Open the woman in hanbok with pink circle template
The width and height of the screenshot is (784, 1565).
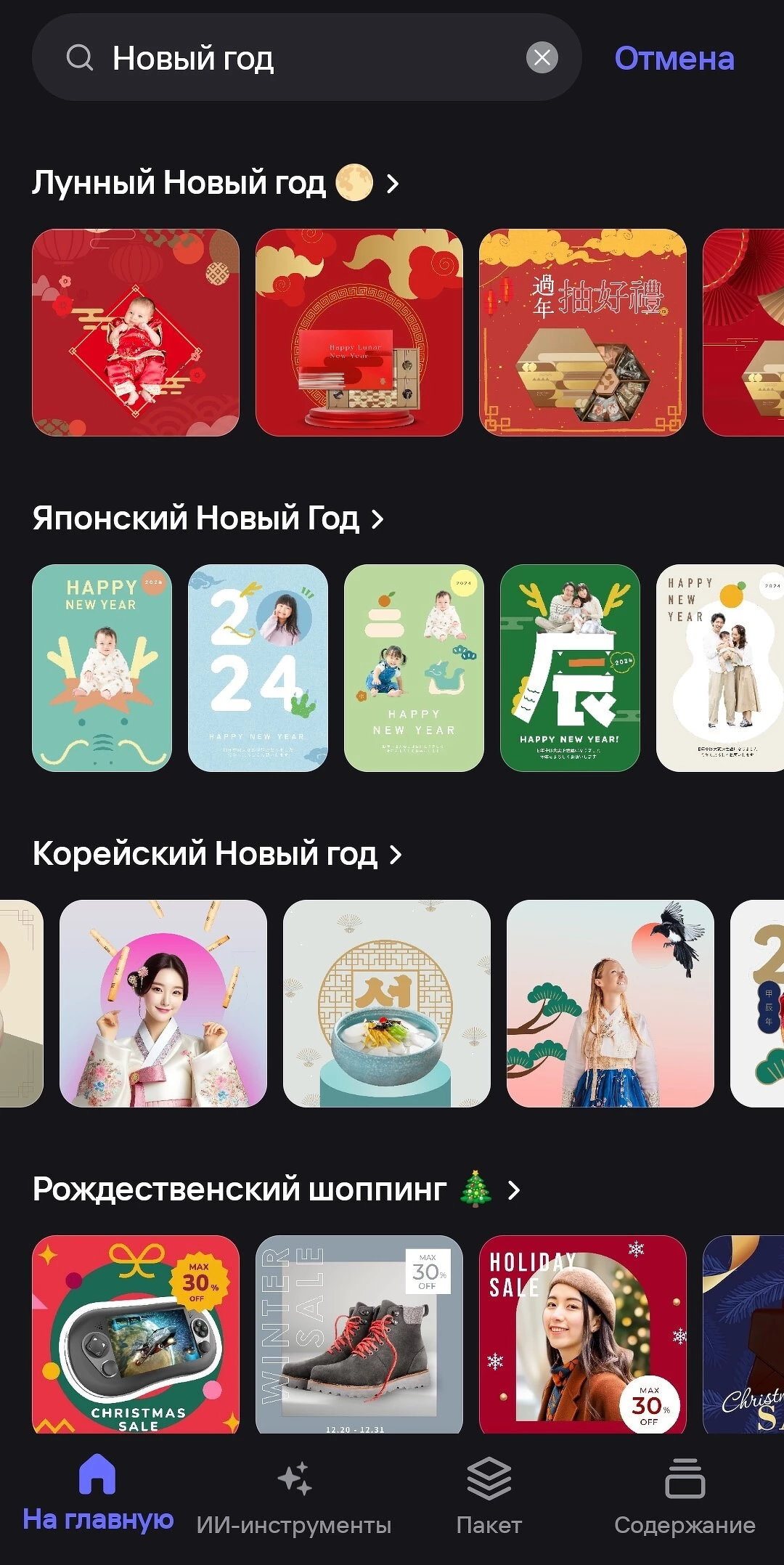tap(163, 1004)
